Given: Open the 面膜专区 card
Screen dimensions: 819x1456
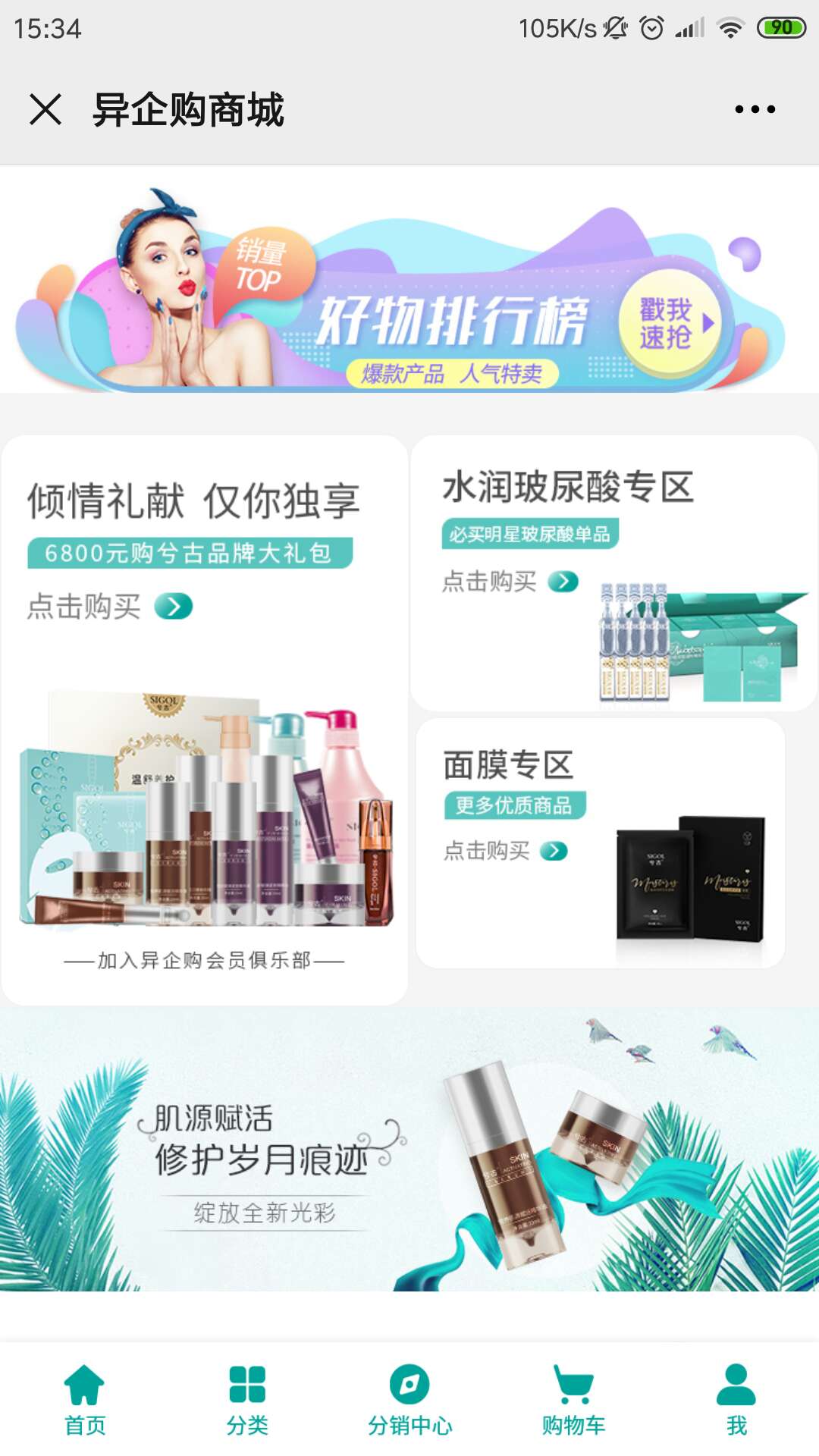Looking at the screenshot, I should tap(601, 843).
